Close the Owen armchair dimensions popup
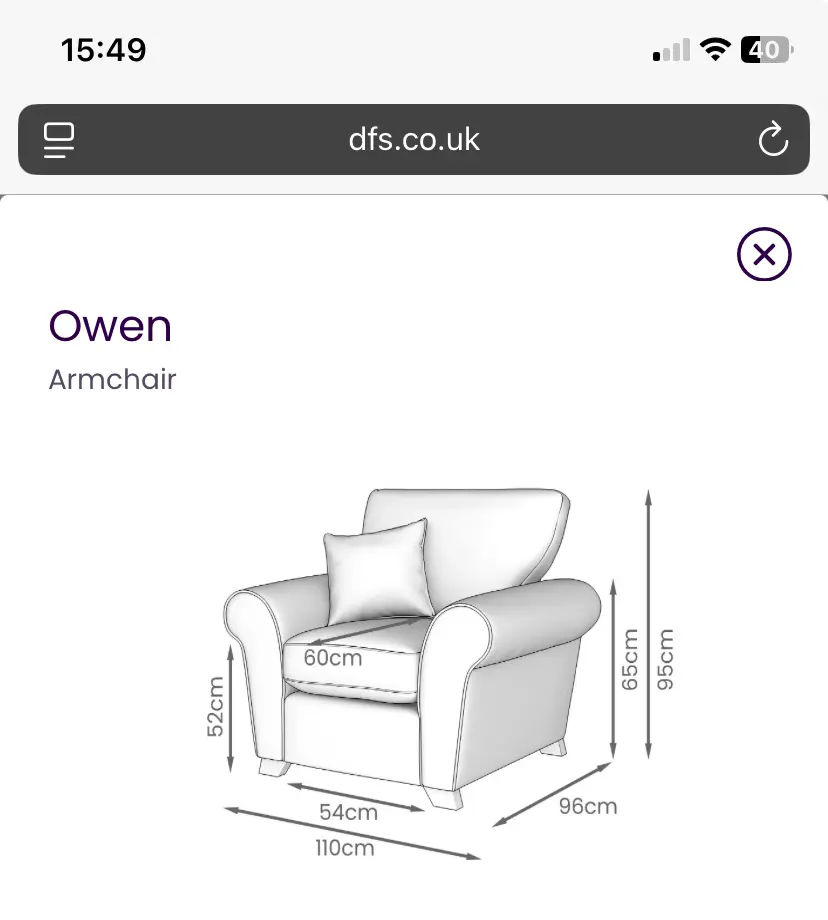 pyautogui.click(x=764, y=255)
